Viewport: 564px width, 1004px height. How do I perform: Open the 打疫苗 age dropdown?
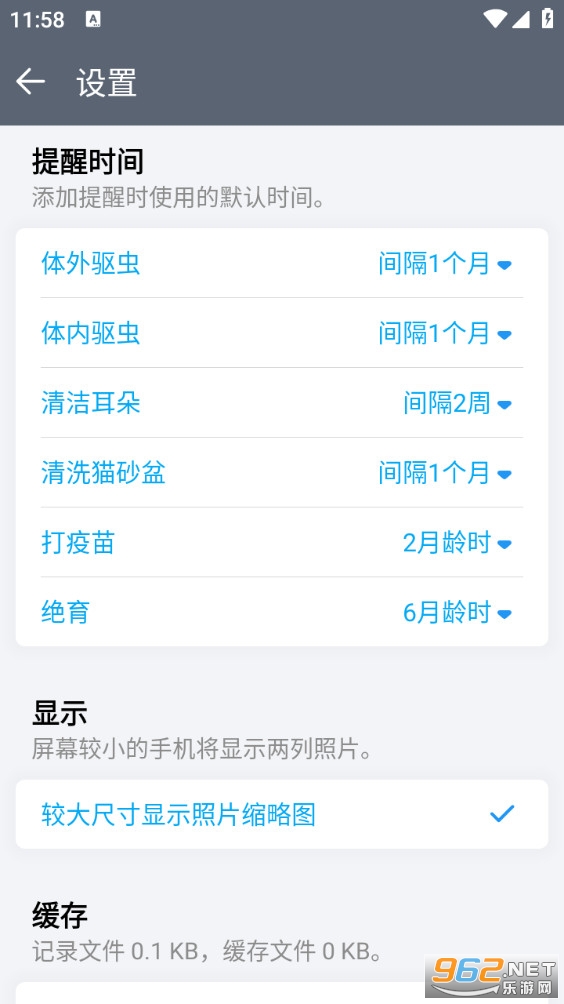[x=457, y=543]
